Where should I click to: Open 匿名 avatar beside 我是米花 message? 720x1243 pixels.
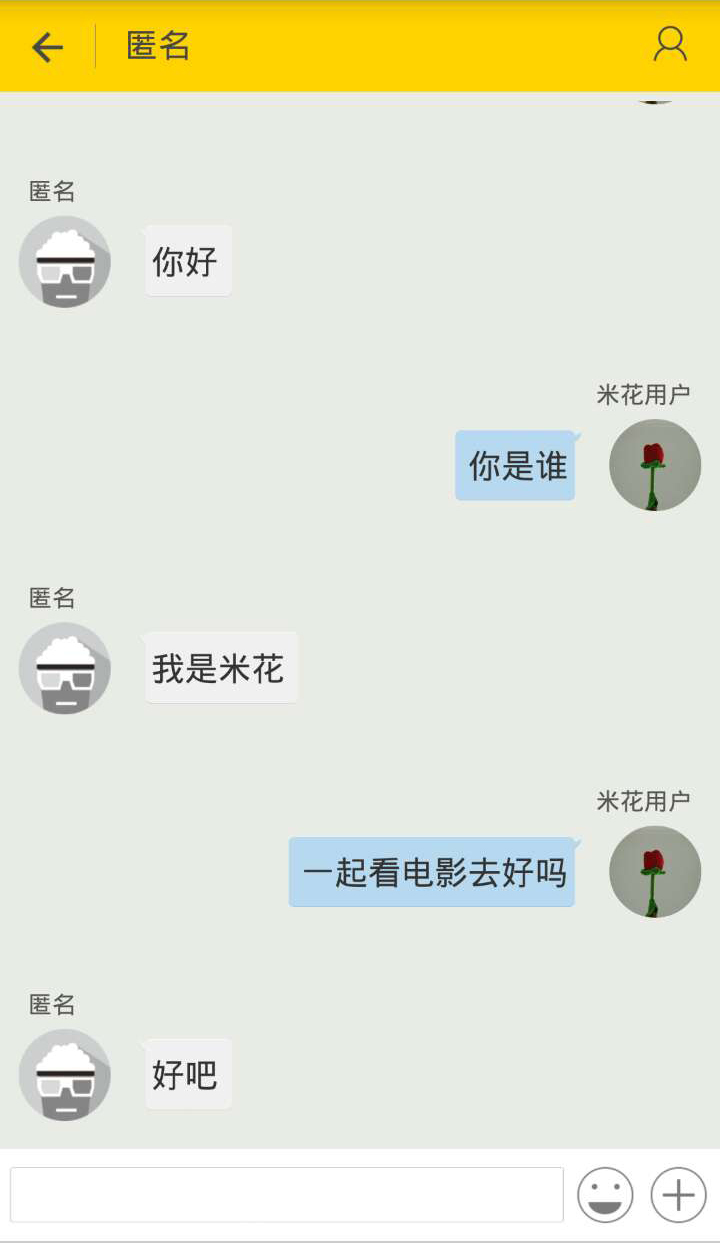point(65,668)
